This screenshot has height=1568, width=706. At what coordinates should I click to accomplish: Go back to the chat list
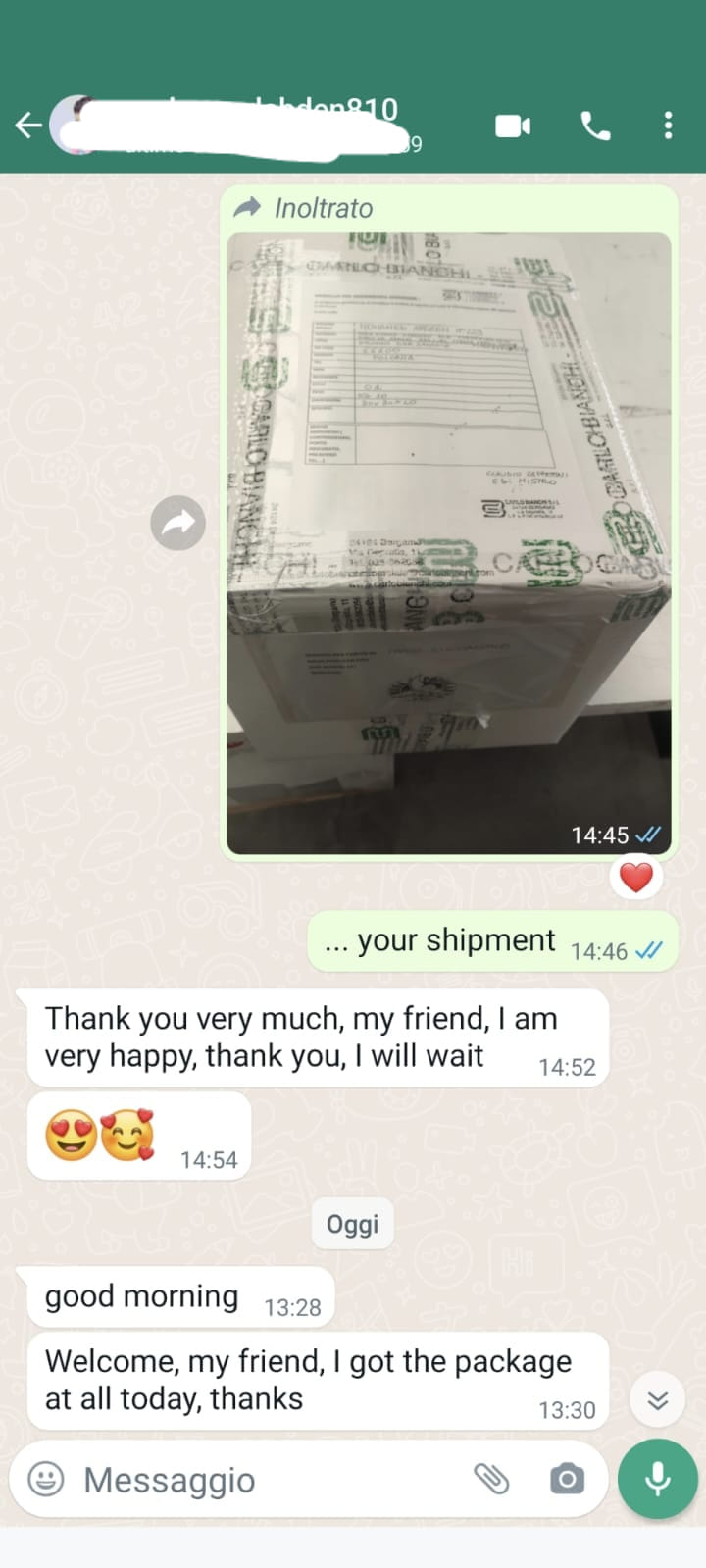(28, 125)
